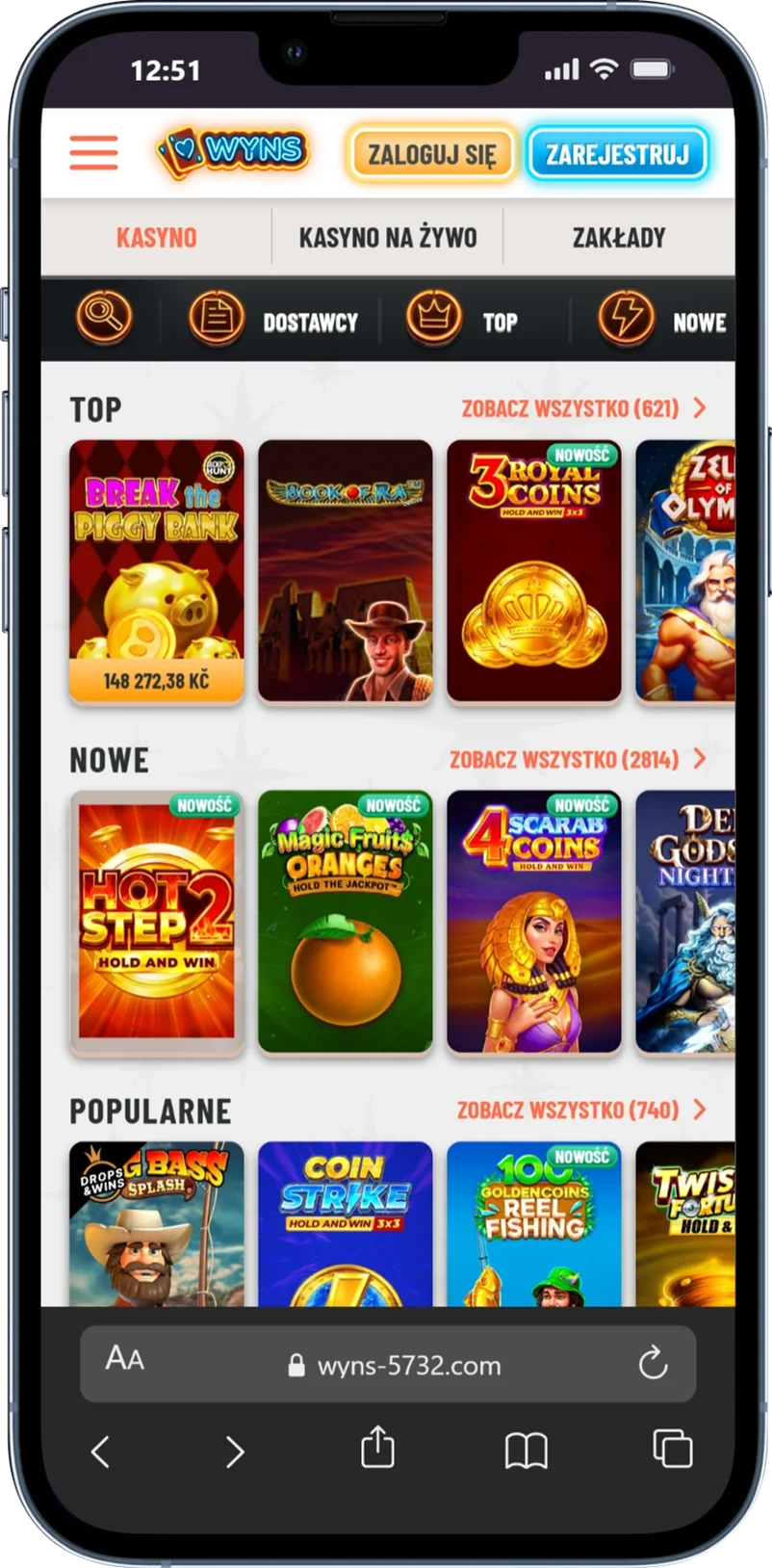Tap the Zaloguj się button
Screen dimensions: 772x1568
[x=431, y=154]
